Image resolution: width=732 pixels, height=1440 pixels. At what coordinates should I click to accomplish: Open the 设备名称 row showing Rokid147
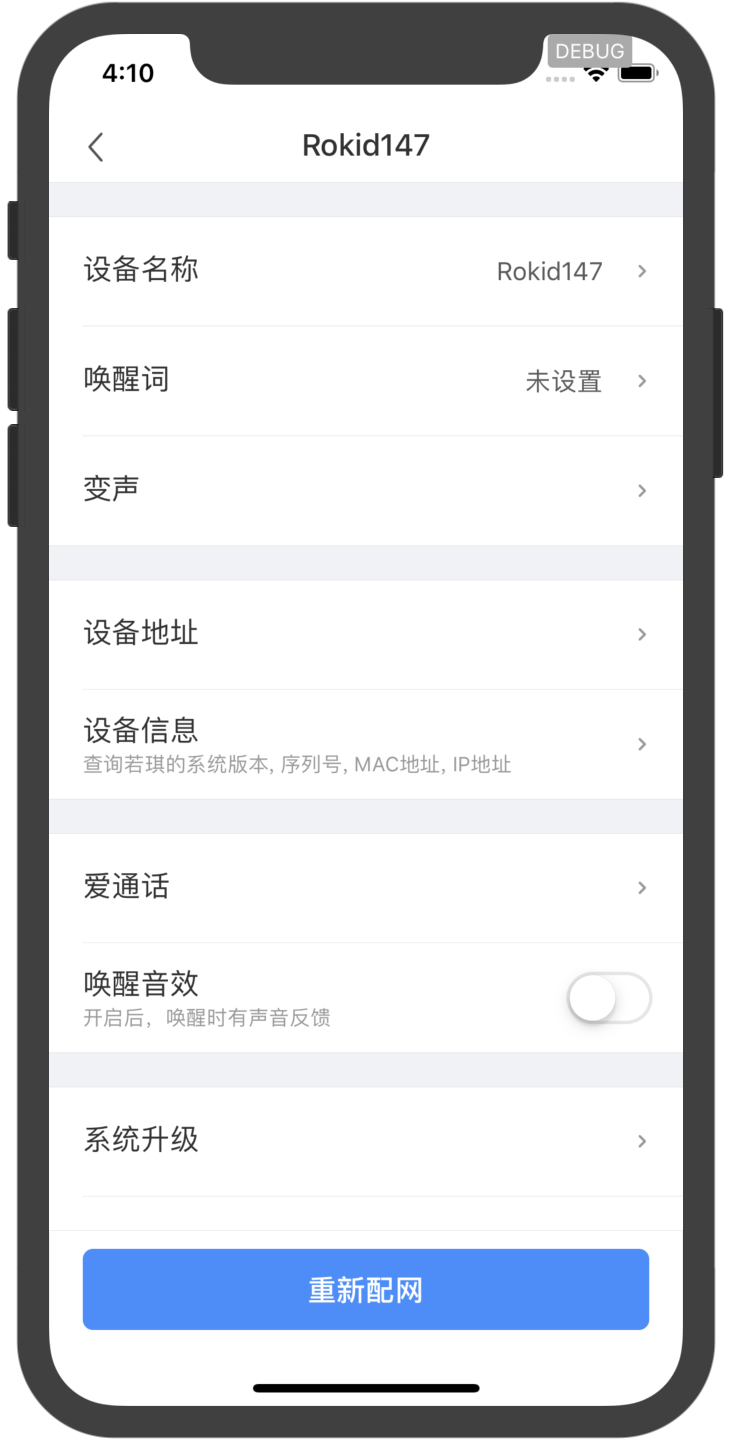366,271
